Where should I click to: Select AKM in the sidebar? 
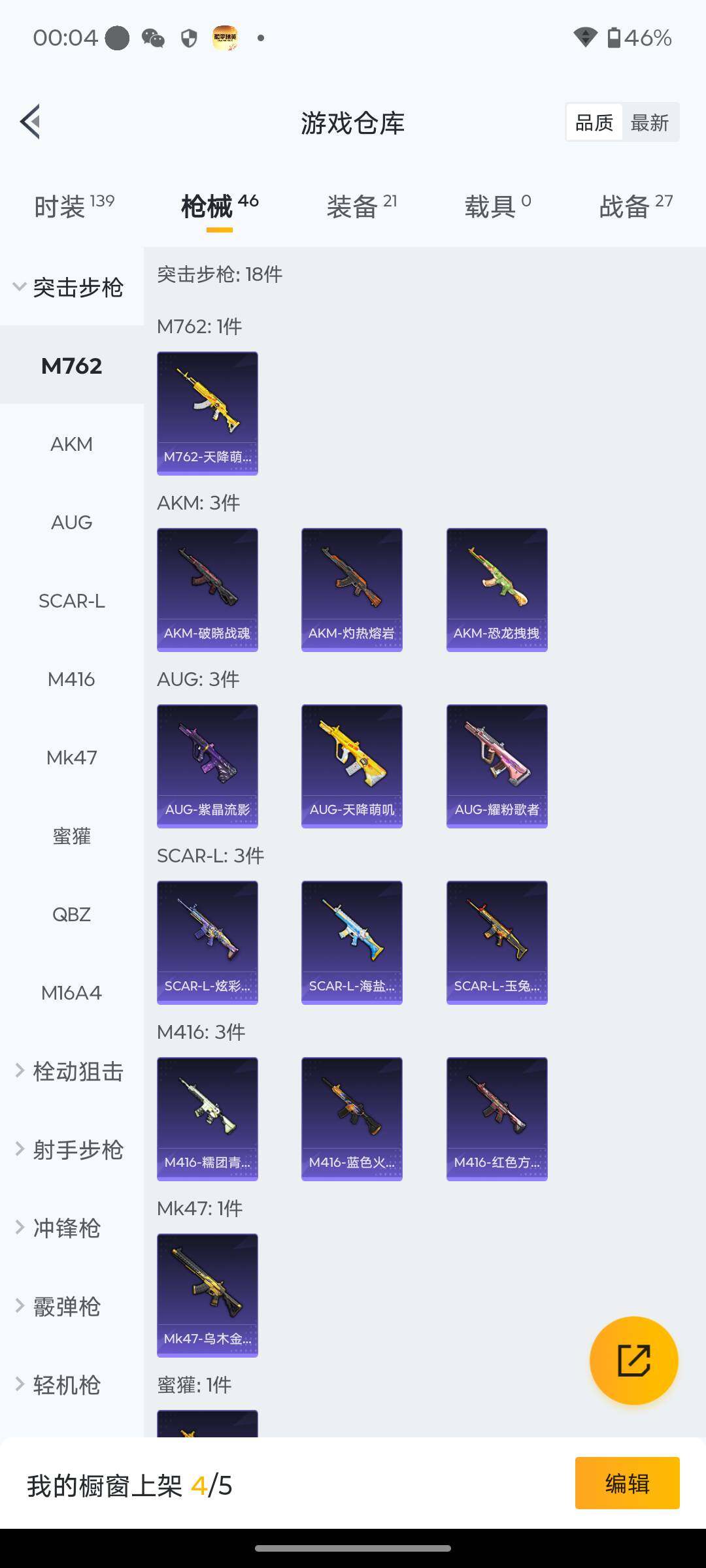click(x=72, y=444)
